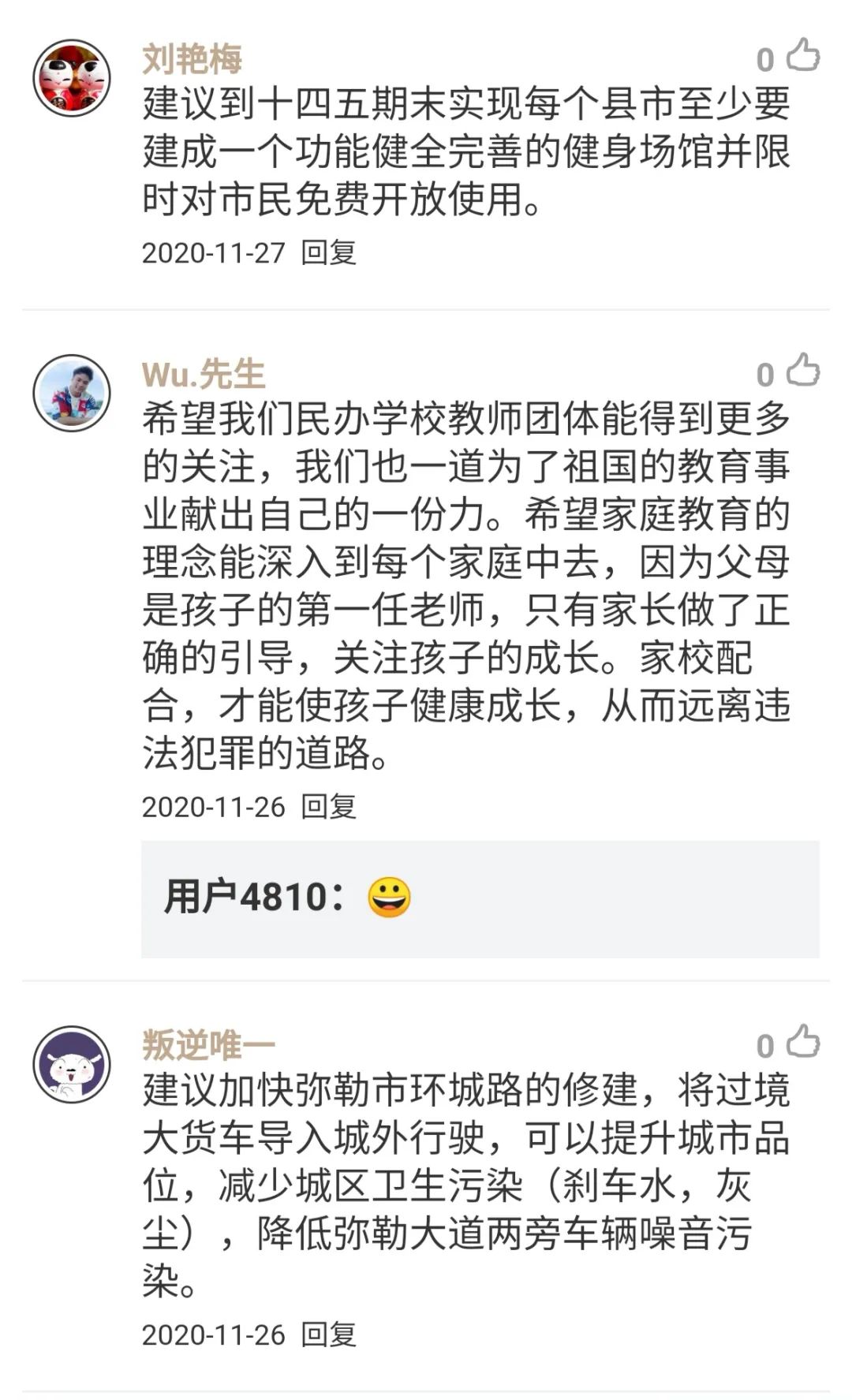This screenshot has width=852, height=1400.
Task: Reply to 刘艳梅's comment
Action: pyautogui.click(x=329, y=252)
